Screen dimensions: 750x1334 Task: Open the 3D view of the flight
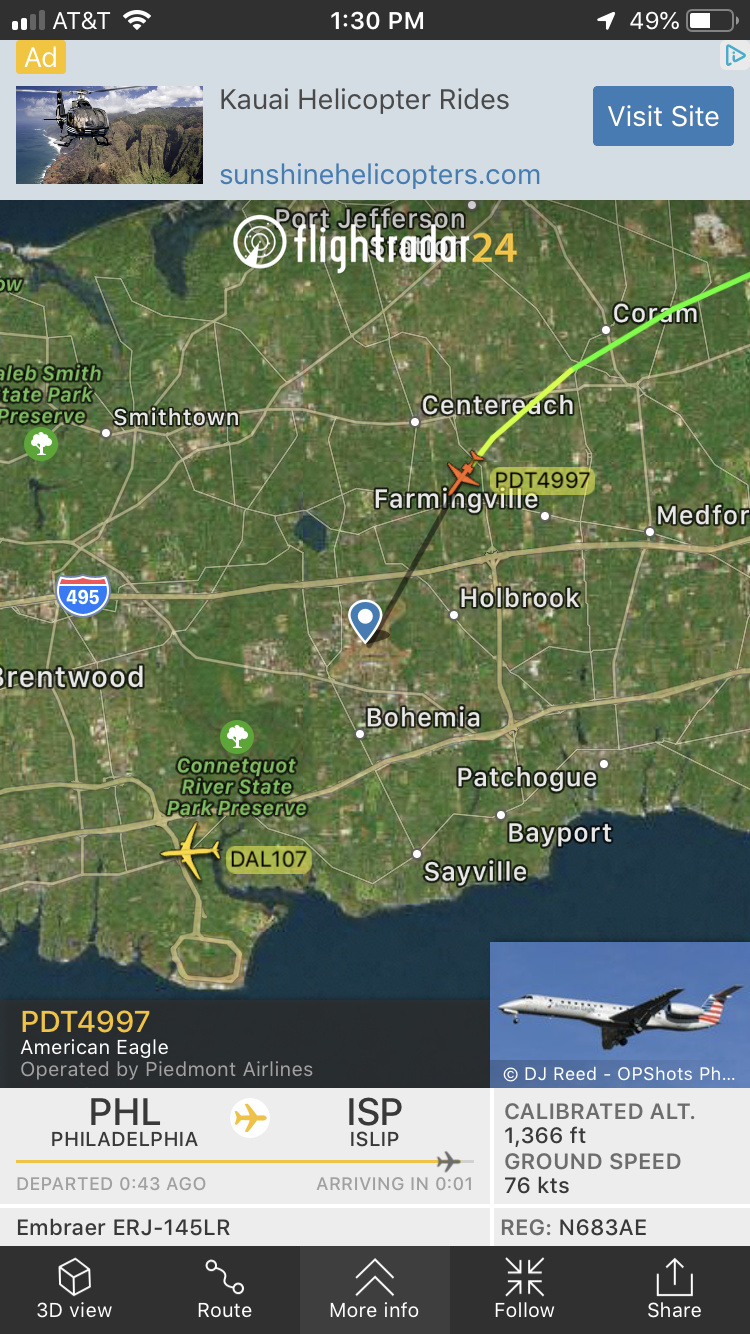pyautogui.click(x=75, y=1289)
